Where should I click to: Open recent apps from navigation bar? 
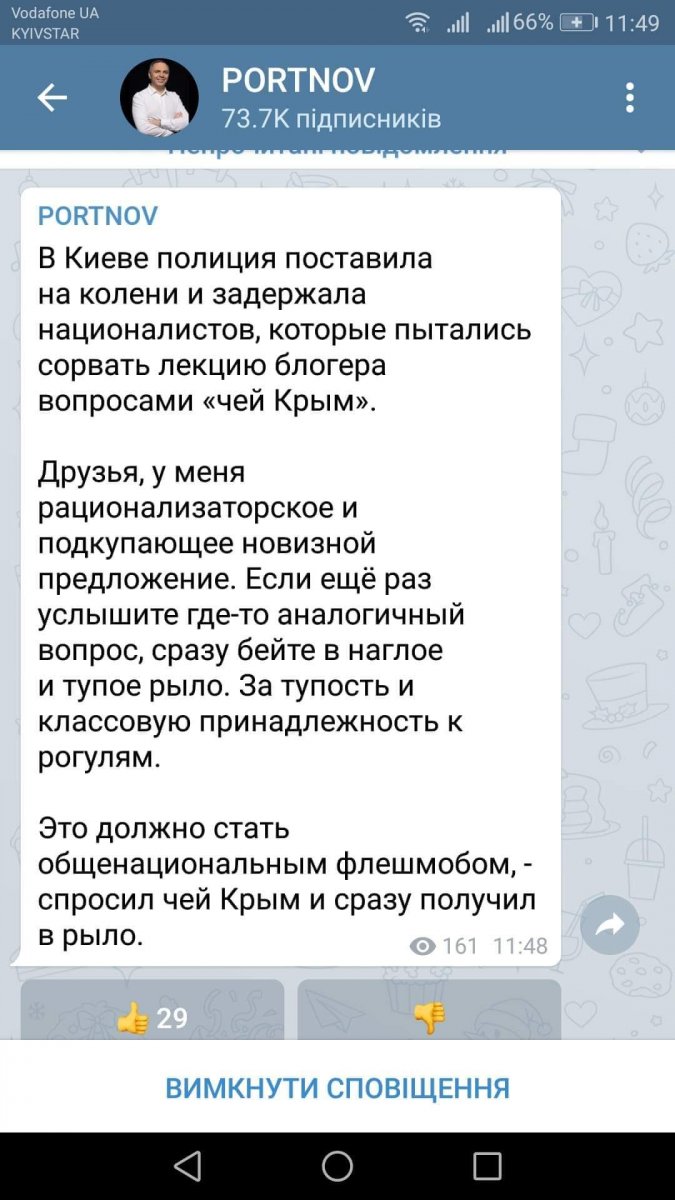pyautogui.click(x=487, y=1165)
